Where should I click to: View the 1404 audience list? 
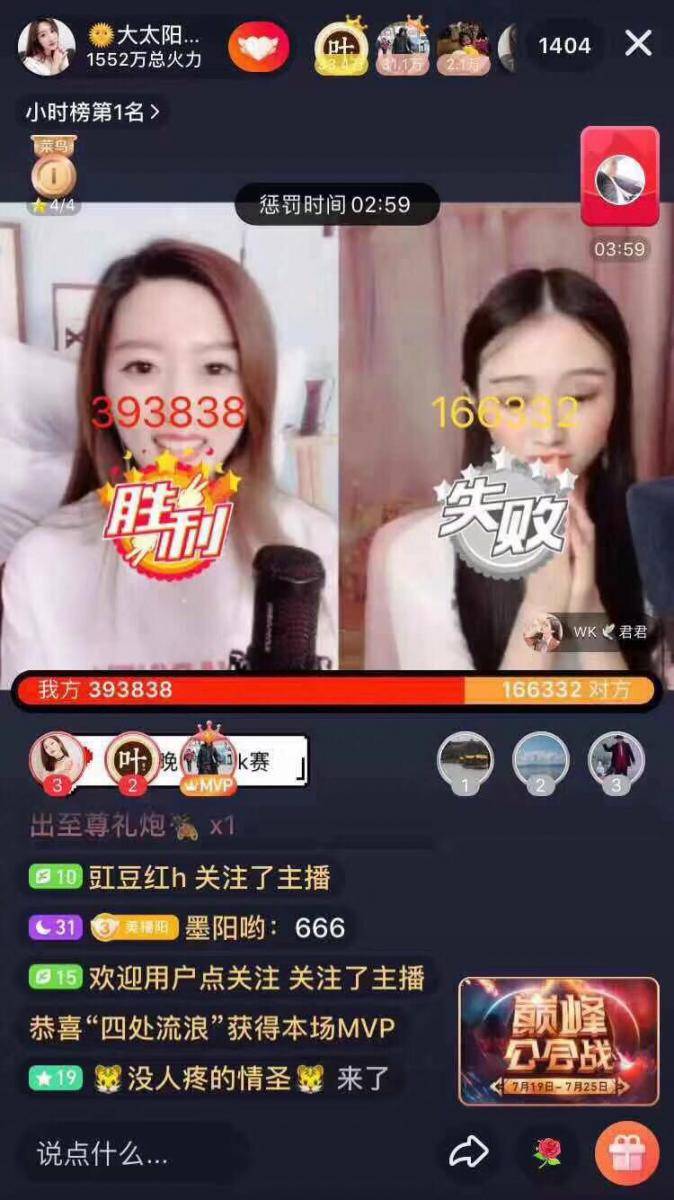coord(564,45)
